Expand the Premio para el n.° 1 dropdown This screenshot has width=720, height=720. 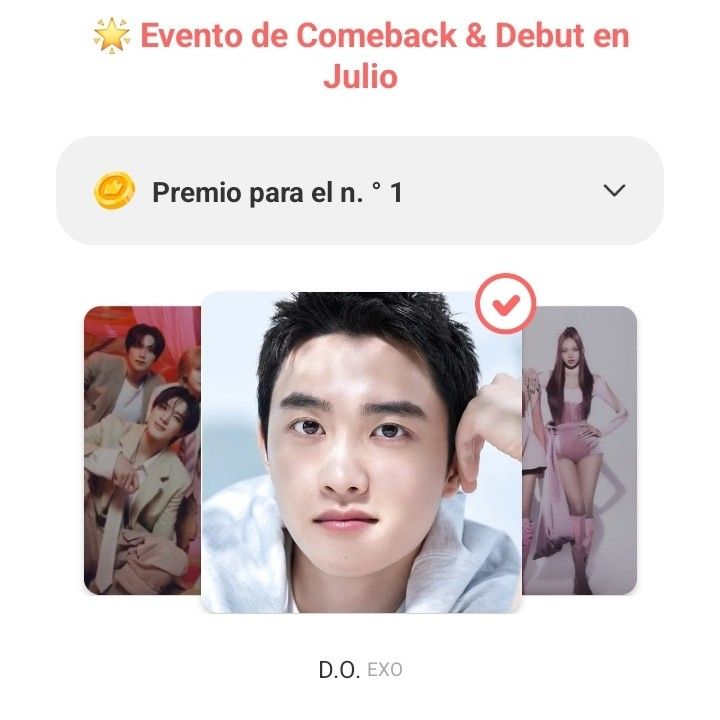pos(614,190)
